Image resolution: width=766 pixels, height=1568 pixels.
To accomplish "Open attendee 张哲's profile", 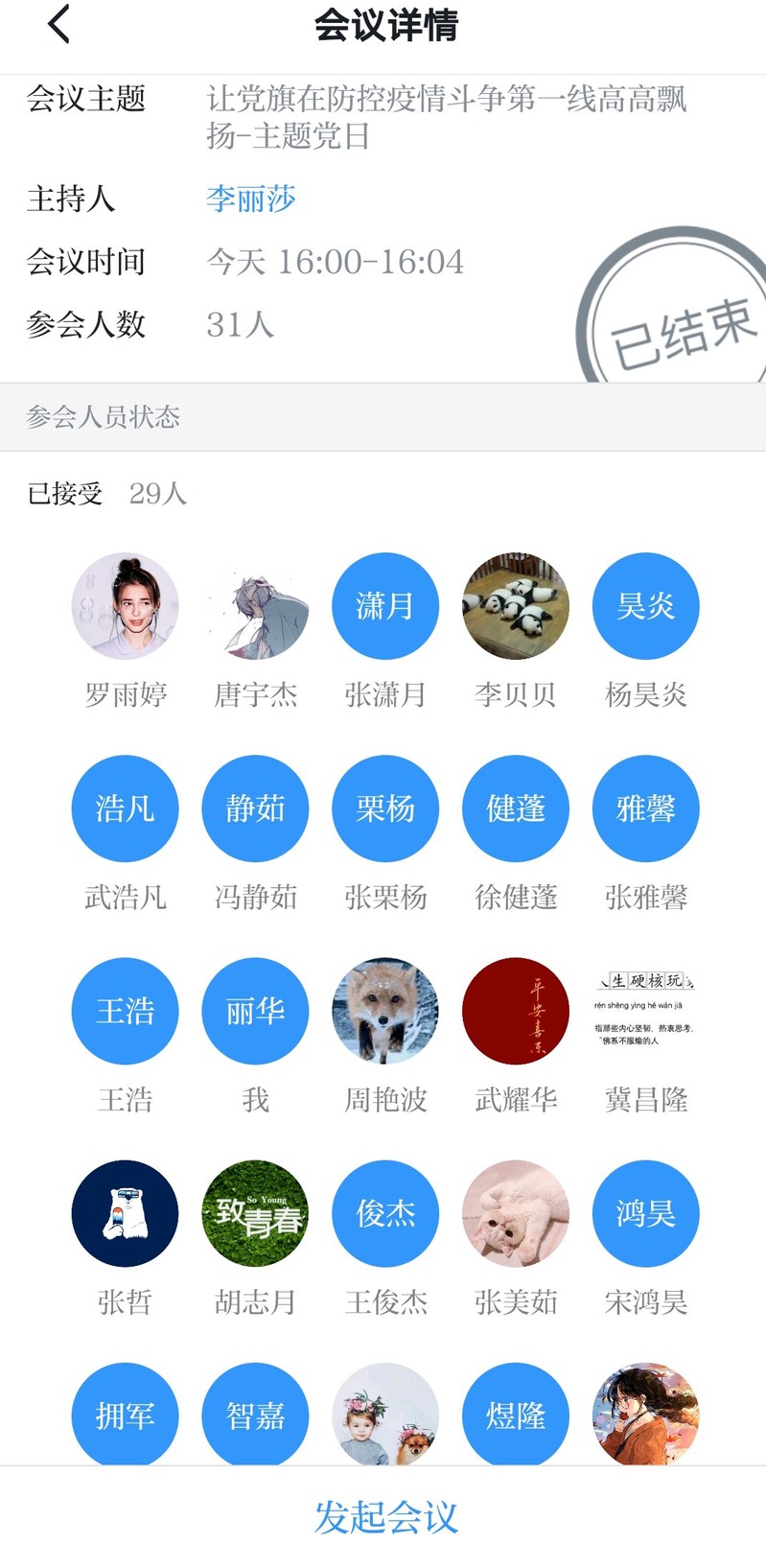I will pyautogui.click(x=125, y=1213).
